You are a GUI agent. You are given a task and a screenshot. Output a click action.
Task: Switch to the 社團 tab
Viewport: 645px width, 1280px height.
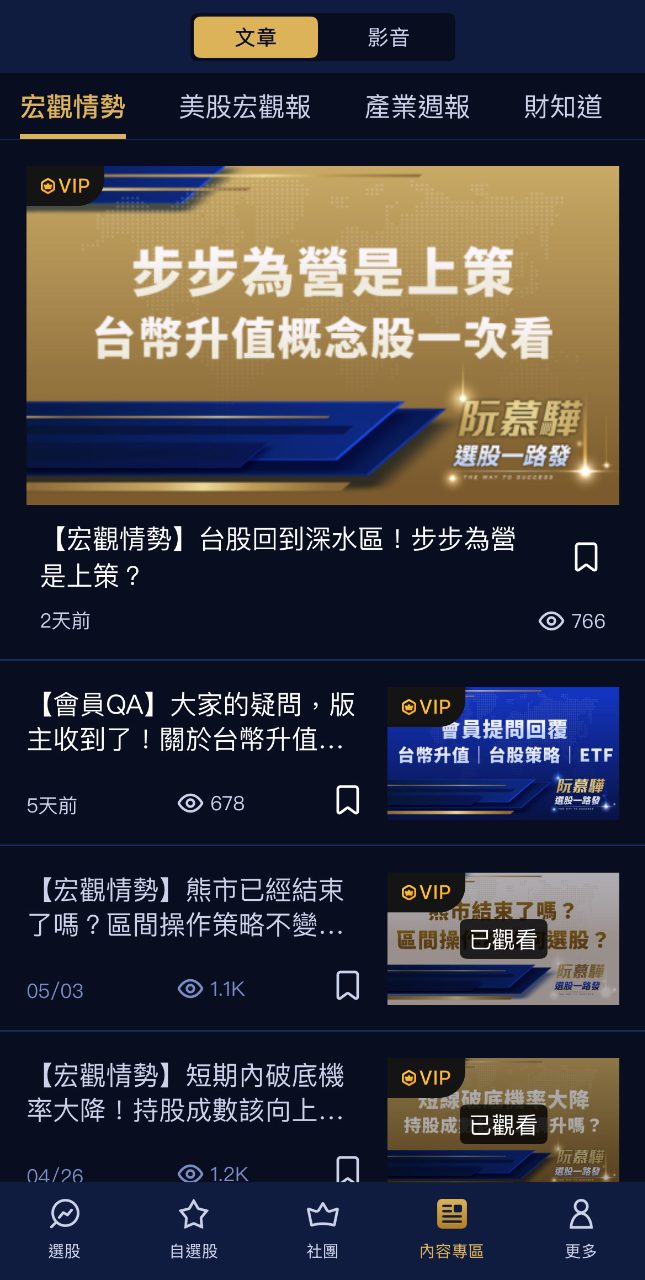tap(322, 1228)
